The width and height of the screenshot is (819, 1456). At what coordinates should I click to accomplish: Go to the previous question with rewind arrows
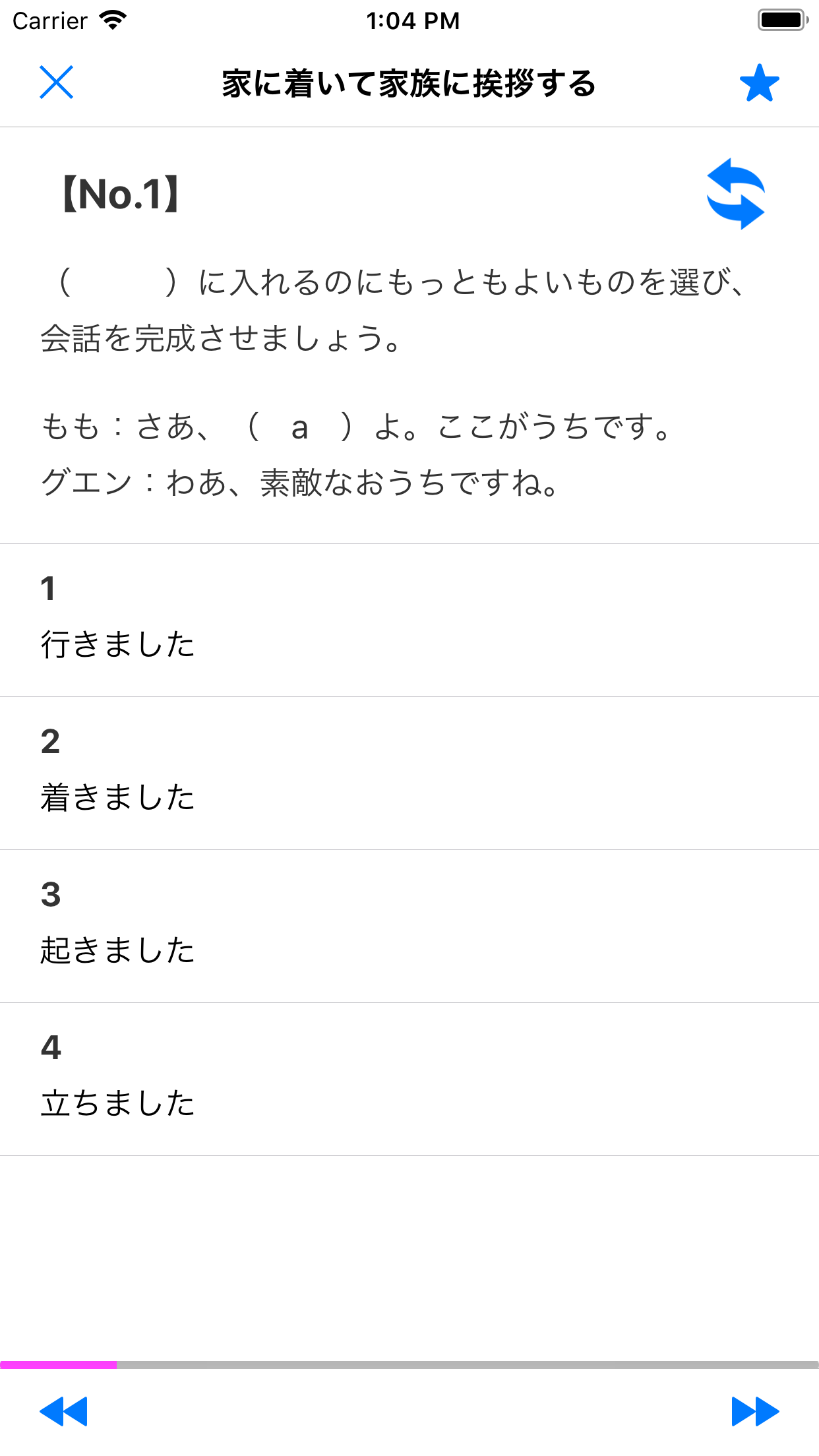pos(63,1411)
